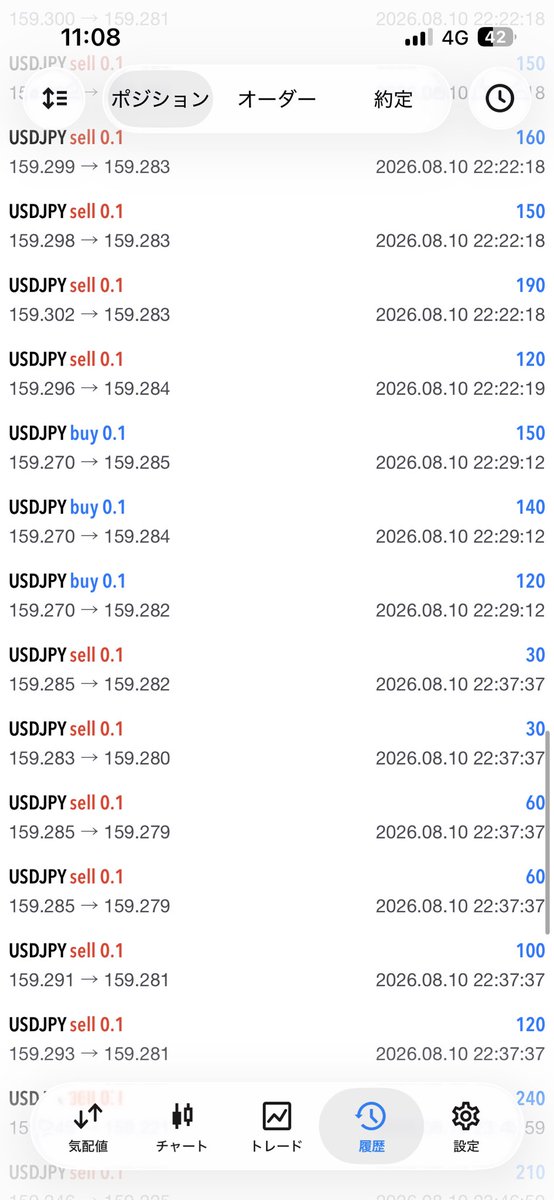Switch to the 約定 tab
The width and height of the screenshot is (554, 1200).
pos(393,99)
